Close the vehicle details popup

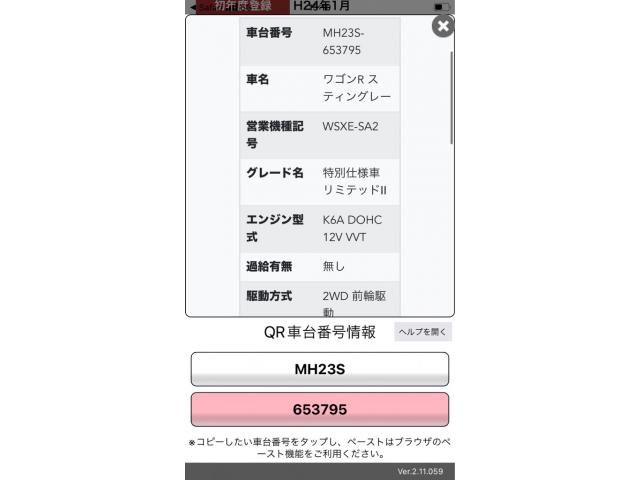coord(443,26)
